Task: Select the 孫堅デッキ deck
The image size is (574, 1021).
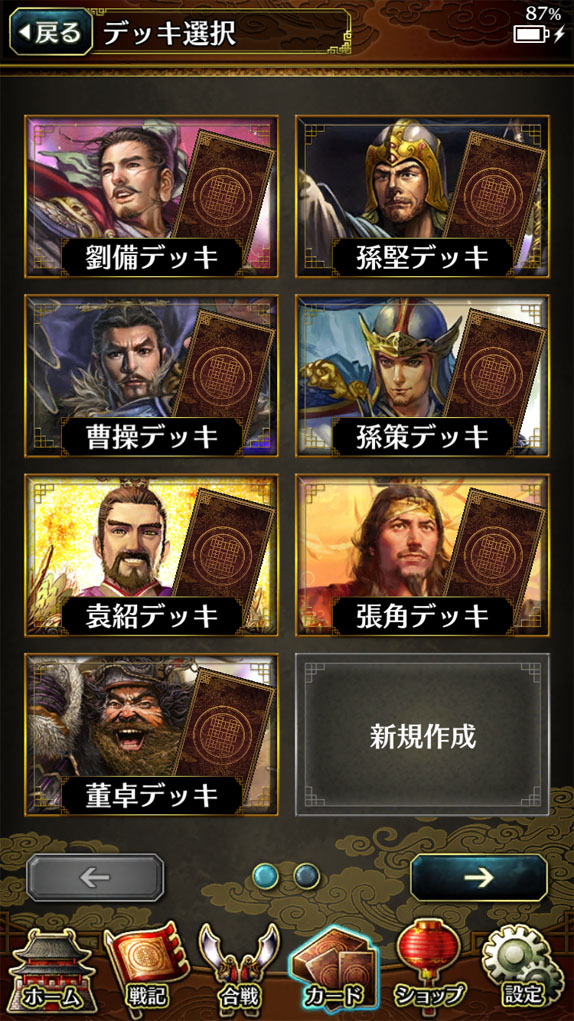Action: (422, 197)
